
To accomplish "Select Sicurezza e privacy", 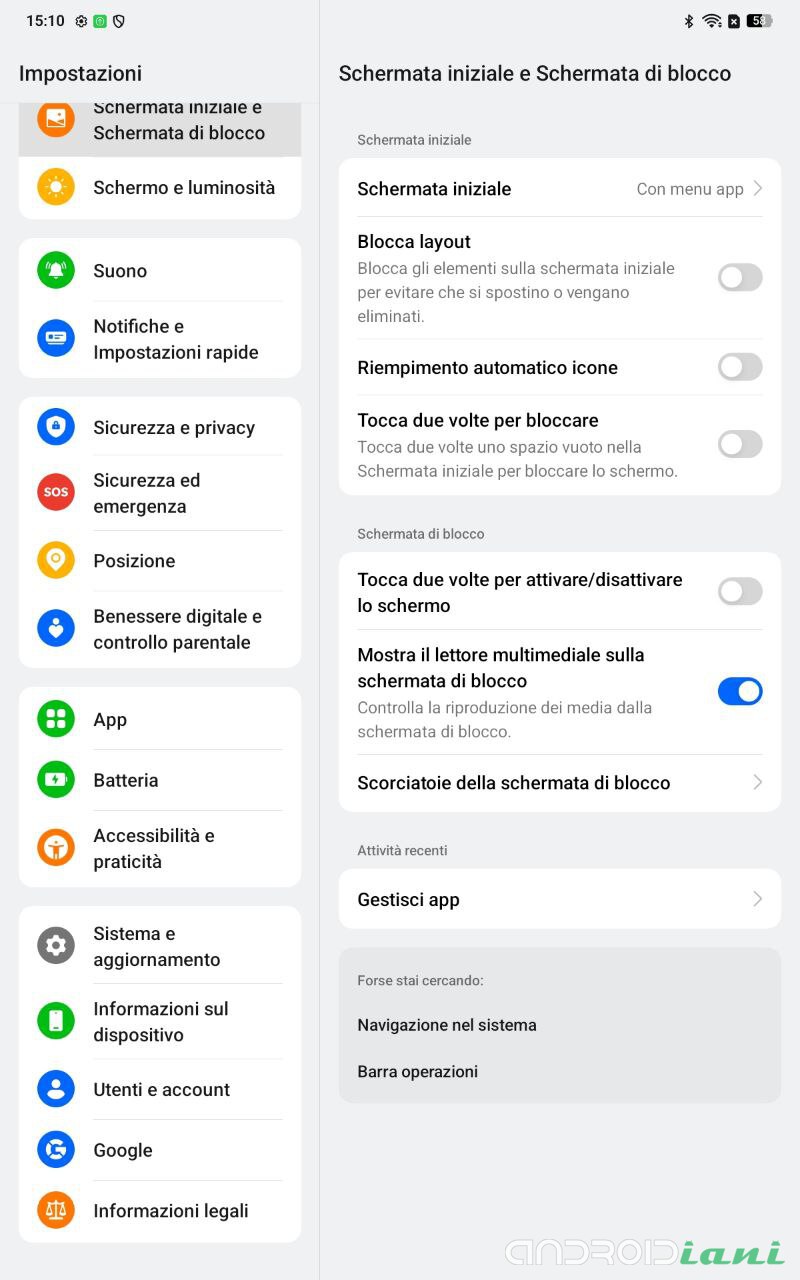I will point(160,427).
